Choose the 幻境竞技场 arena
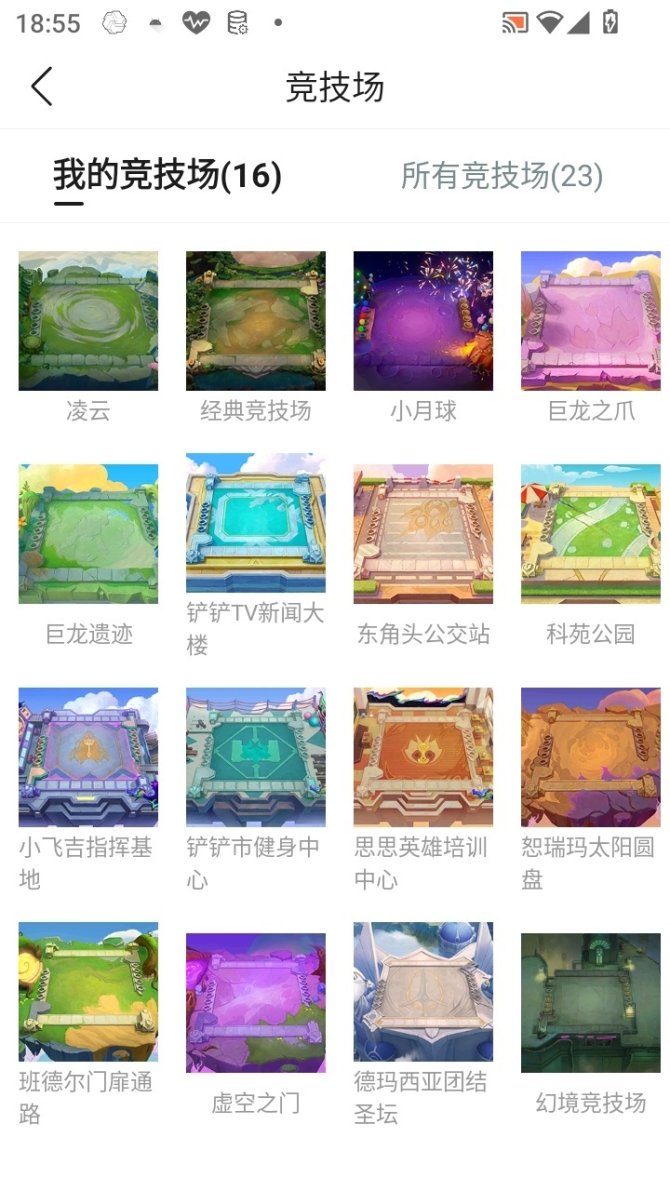Screen dimensions: 670x1191 click(x=590, y=1003)
